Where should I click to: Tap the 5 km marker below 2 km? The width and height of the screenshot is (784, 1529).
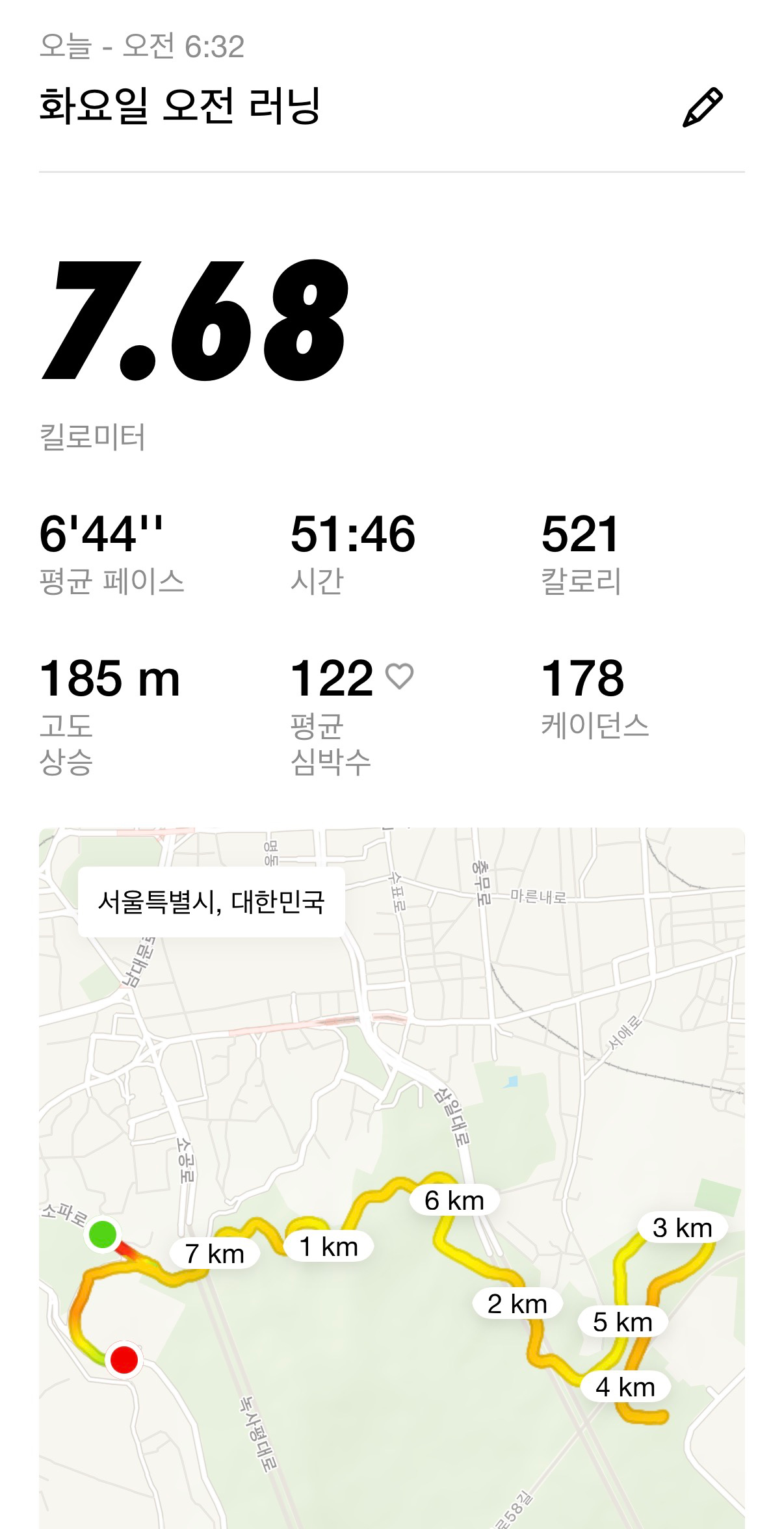pyautogui.click(x=623, y=1322)
